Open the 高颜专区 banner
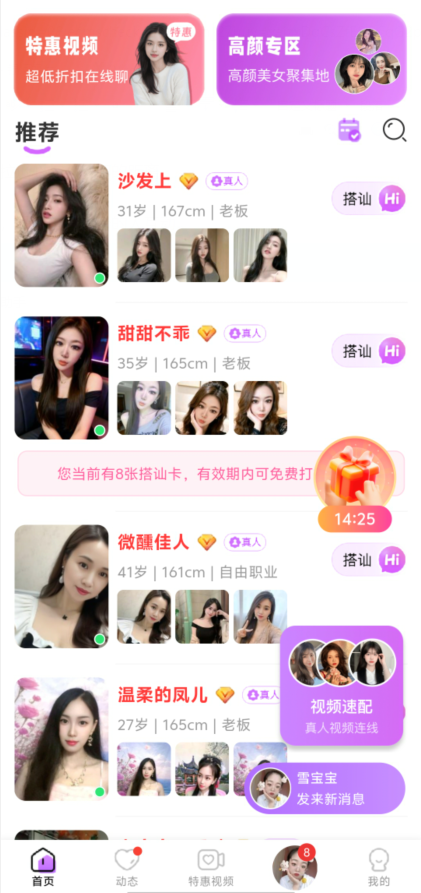 click(x=312, y=60)
